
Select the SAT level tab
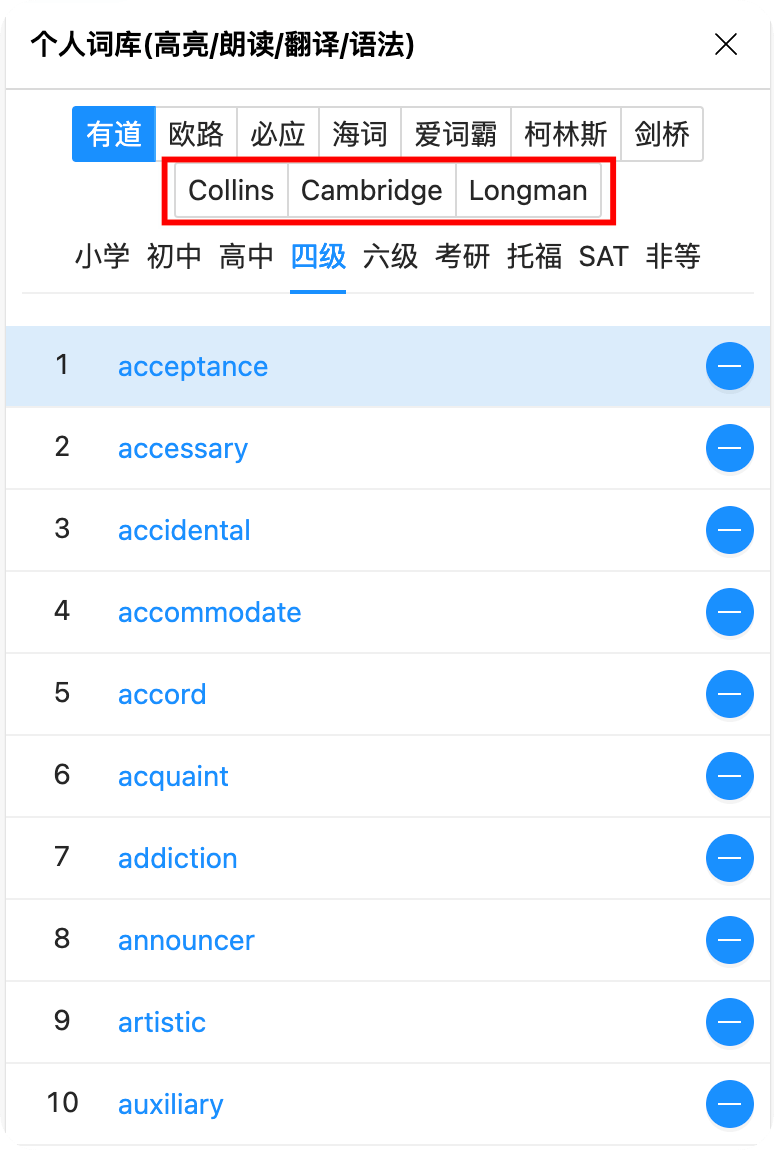coord(603,257)
